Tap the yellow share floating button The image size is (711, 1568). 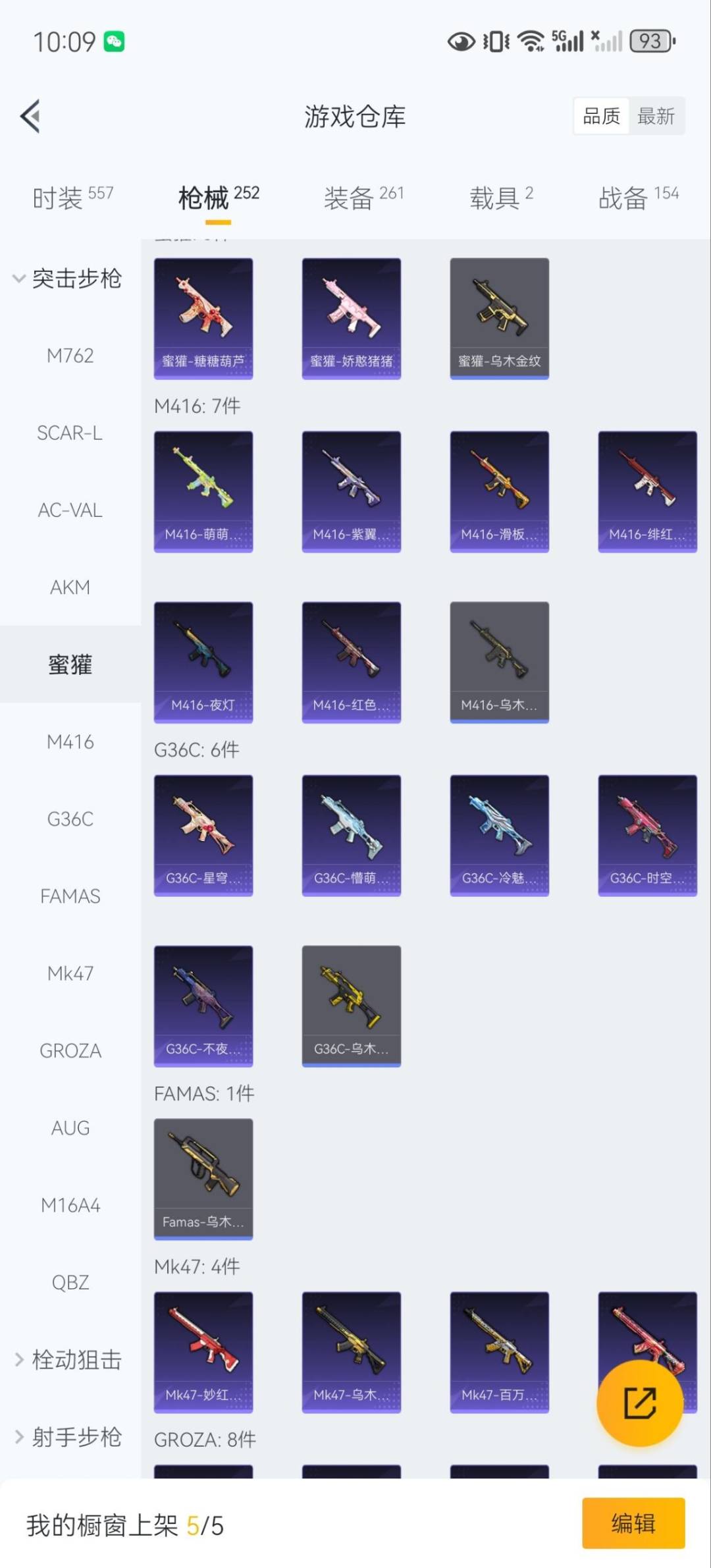point(639,1403)
